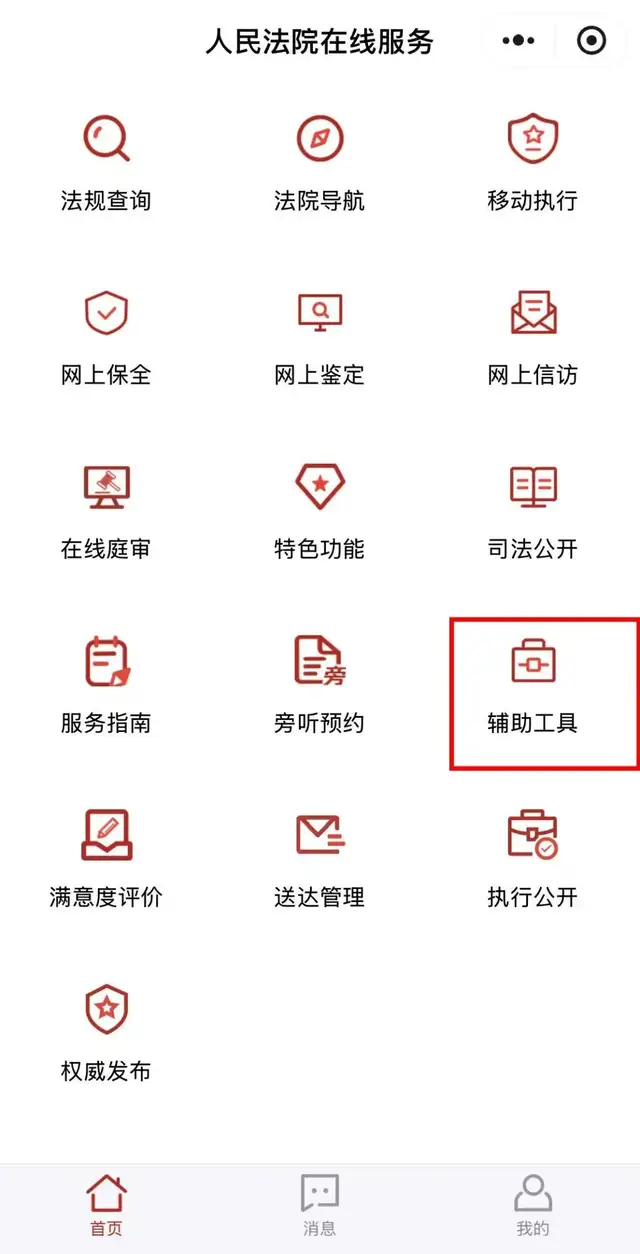The image size is (640, 1254).
Task: Open 网上信访
Action: click(533, 336)
